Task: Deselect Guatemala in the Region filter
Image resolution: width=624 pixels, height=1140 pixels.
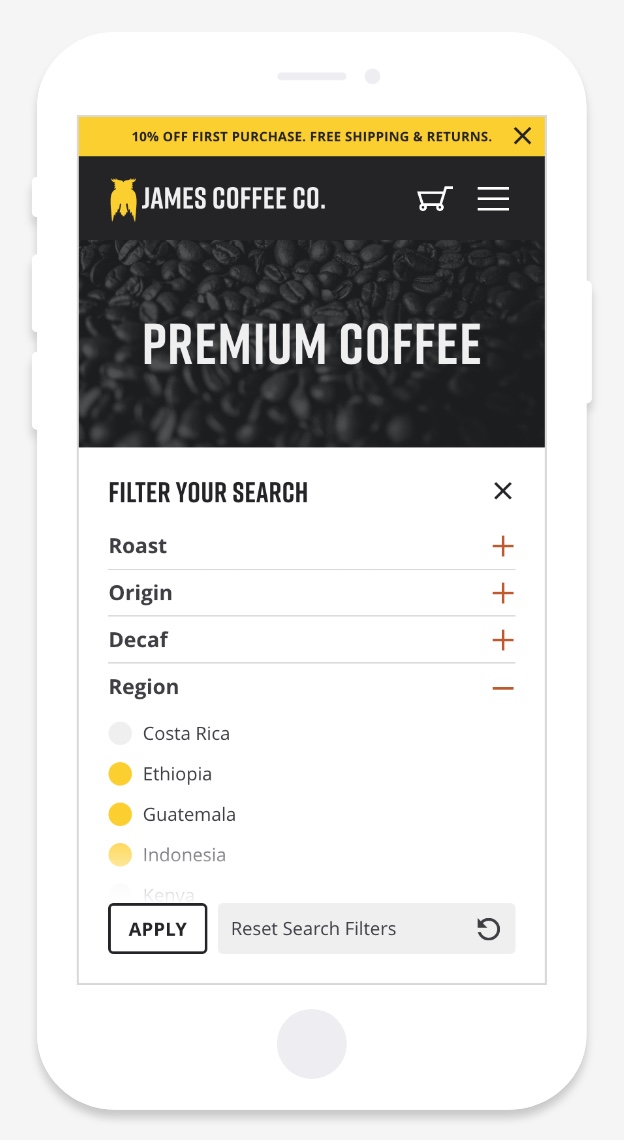Action: [120, 815]
